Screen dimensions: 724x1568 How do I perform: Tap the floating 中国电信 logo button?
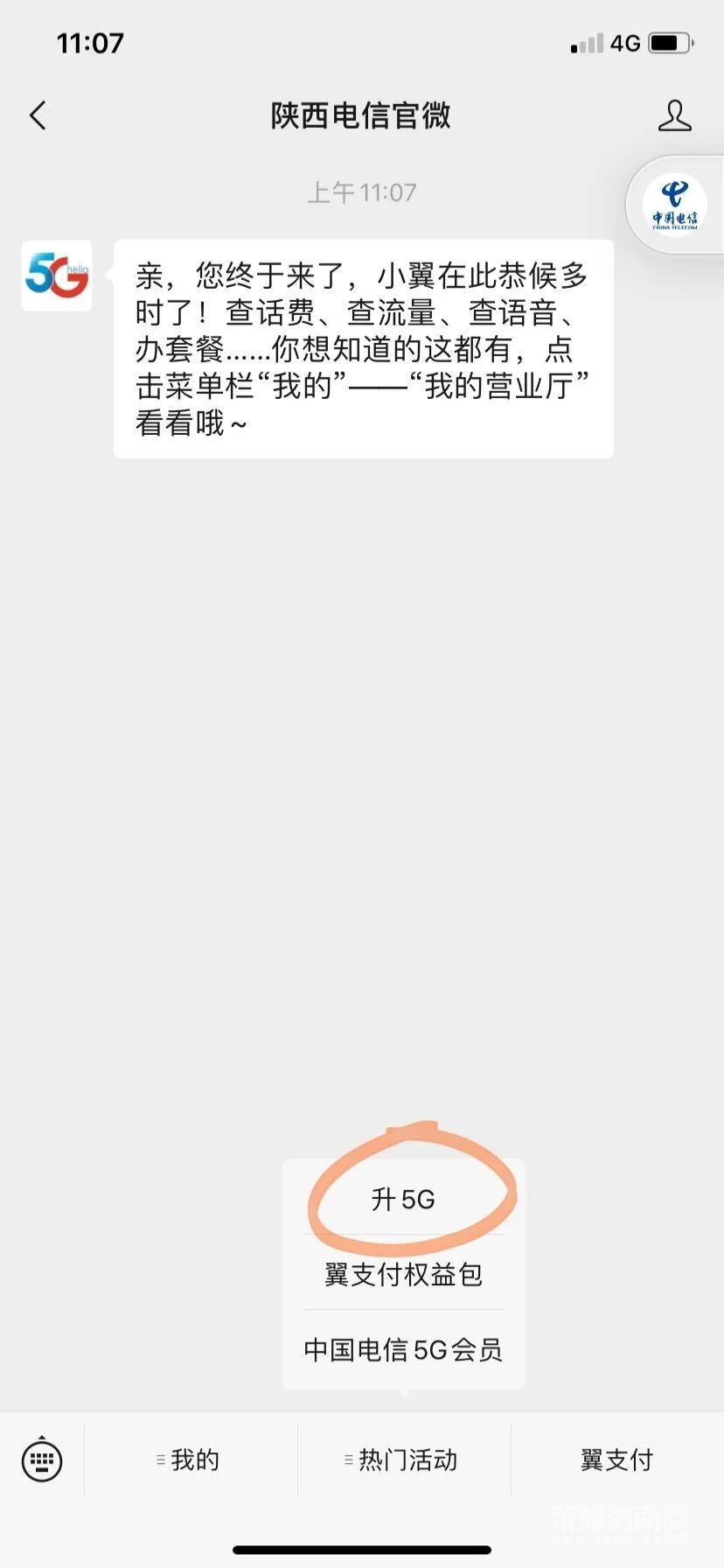point(674,206)
